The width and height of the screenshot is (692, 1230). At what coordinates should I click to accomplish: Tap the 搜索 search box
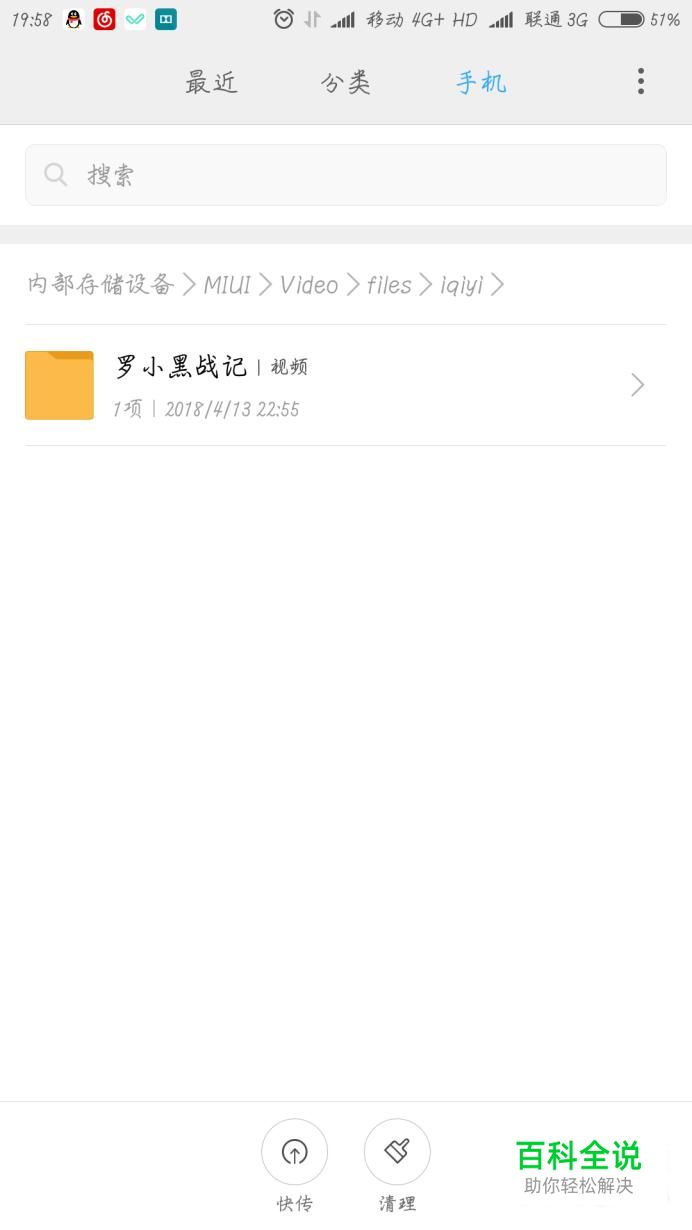tap(346, 175)
